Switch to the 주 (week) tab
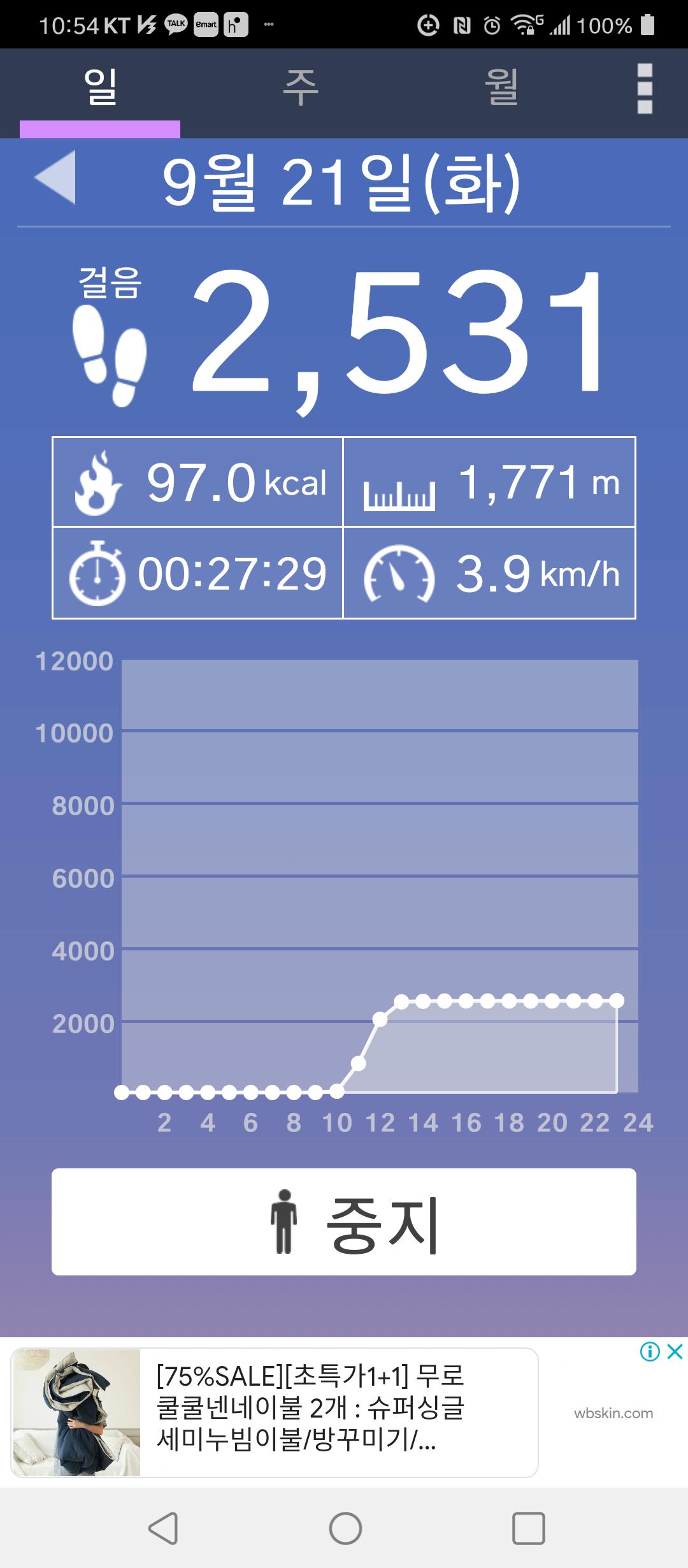Image resolution: width=688 pixels, height=1568 pixels. 300,89
